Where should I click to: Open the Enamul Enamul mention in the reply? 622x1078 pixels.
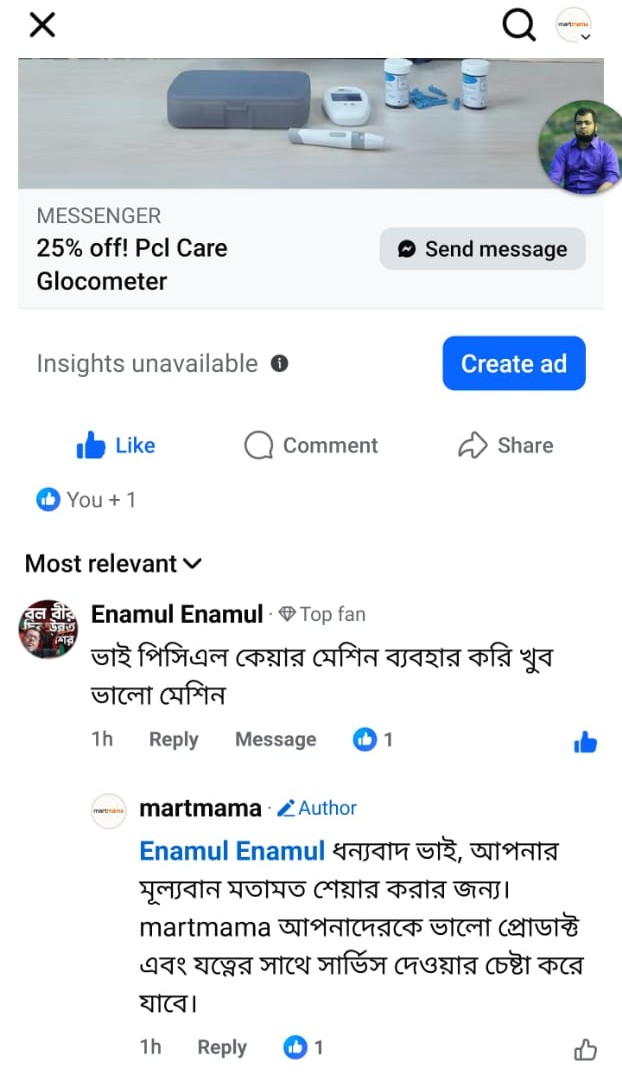coord(232,851)
